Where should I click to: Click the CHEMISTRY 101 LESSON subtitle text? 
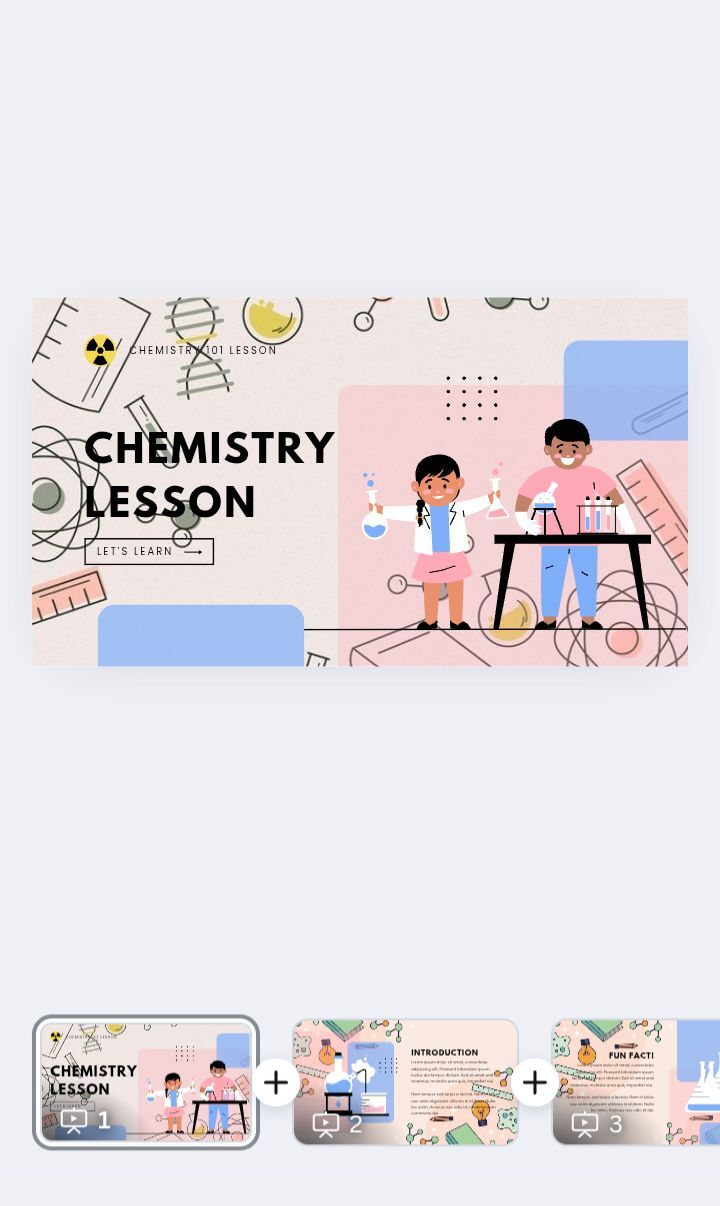(203, 350)
